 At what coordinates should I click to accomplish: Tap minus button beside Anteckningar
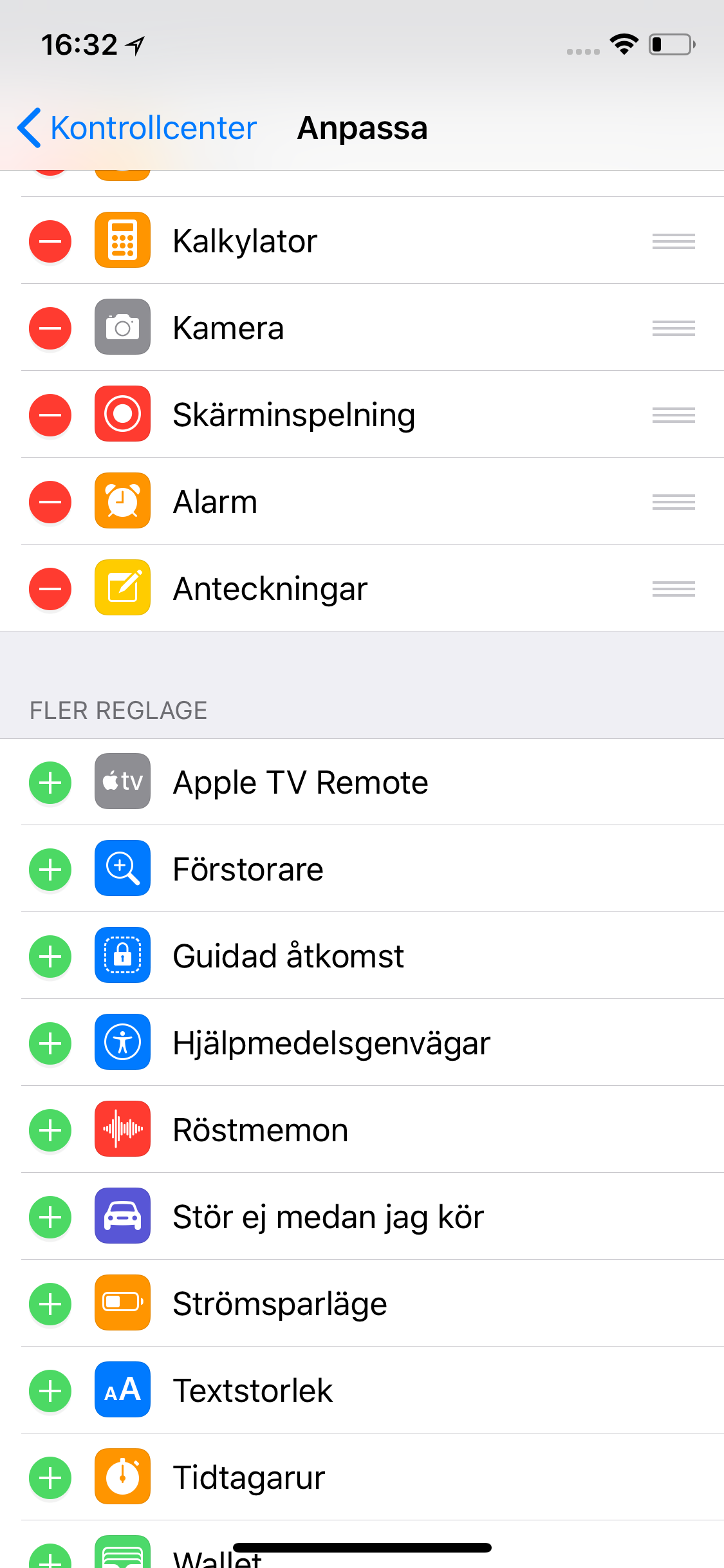(x=50, y=589)
